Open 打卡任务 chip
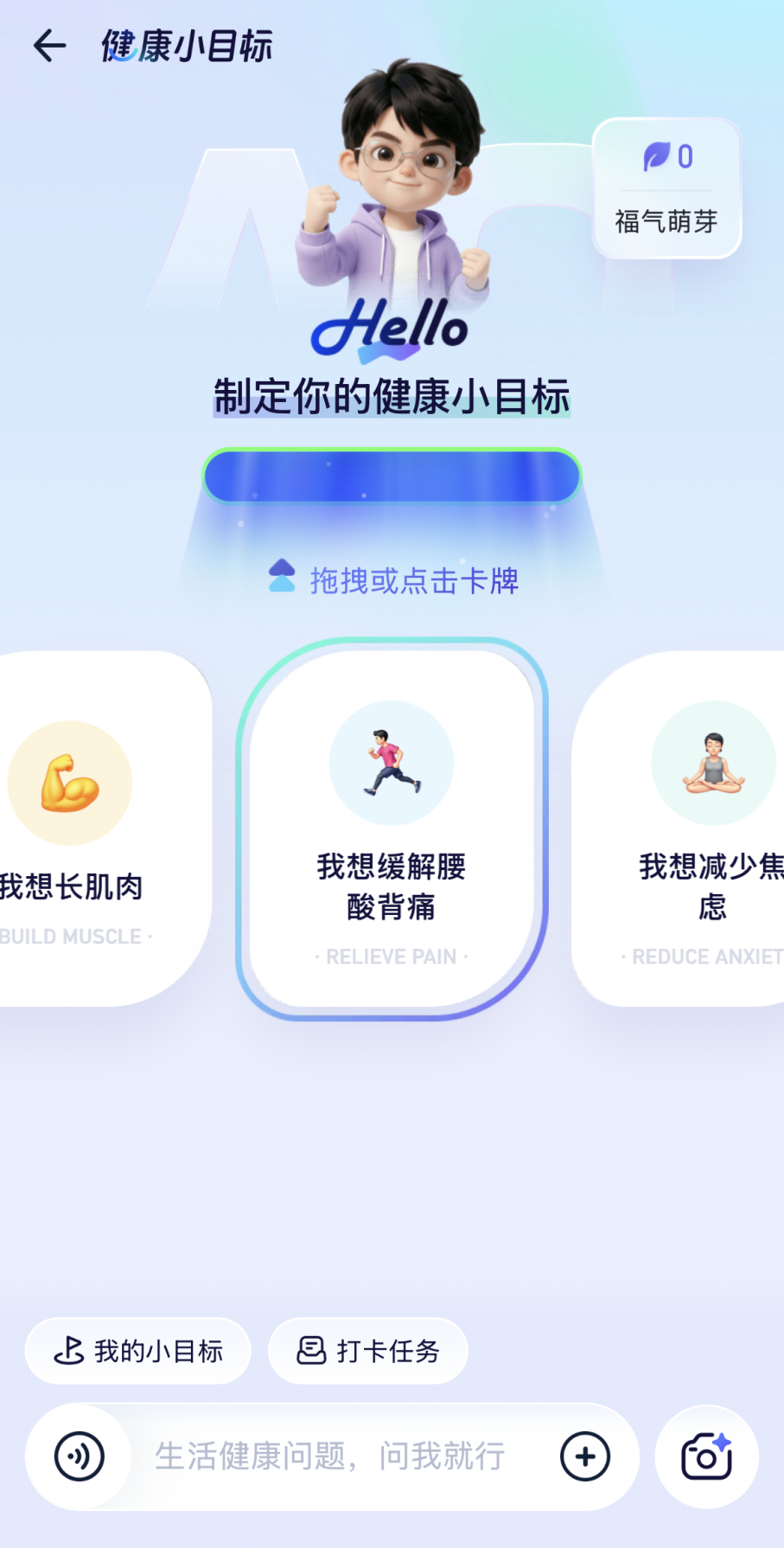 [368, 1351]
